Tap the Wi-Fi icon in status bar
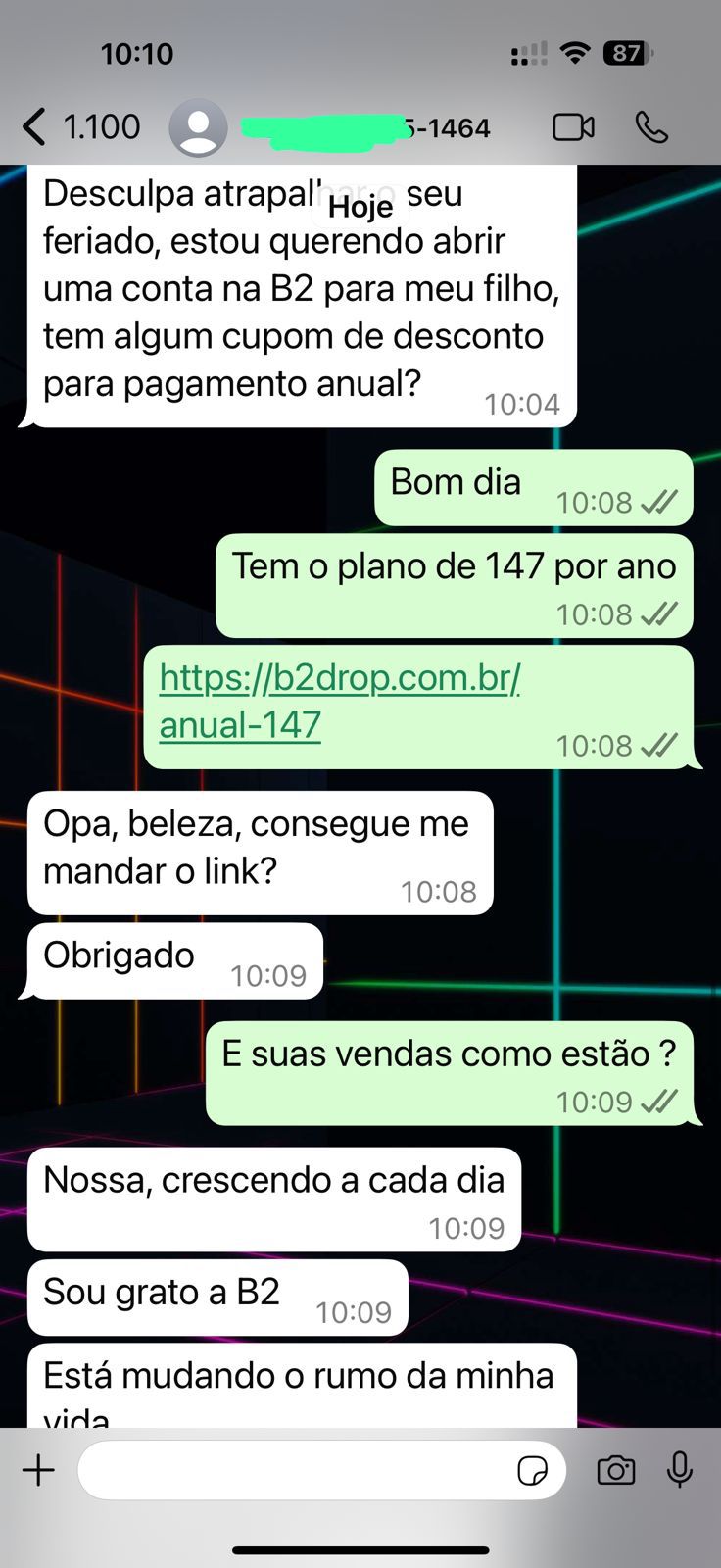 577,54
